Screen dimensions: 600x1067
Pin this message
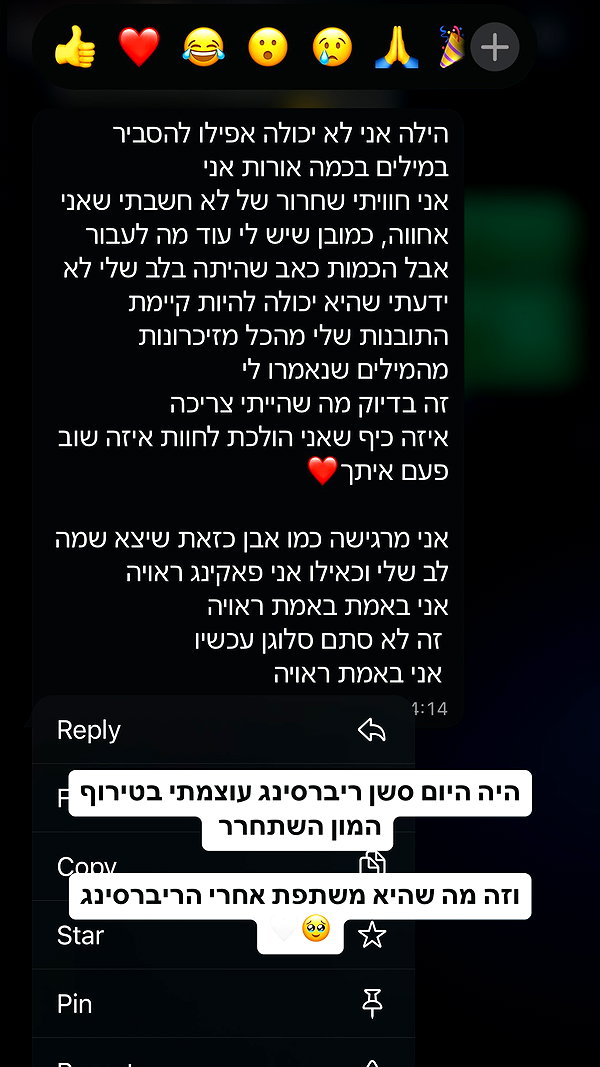click(x=223, y=1004)
